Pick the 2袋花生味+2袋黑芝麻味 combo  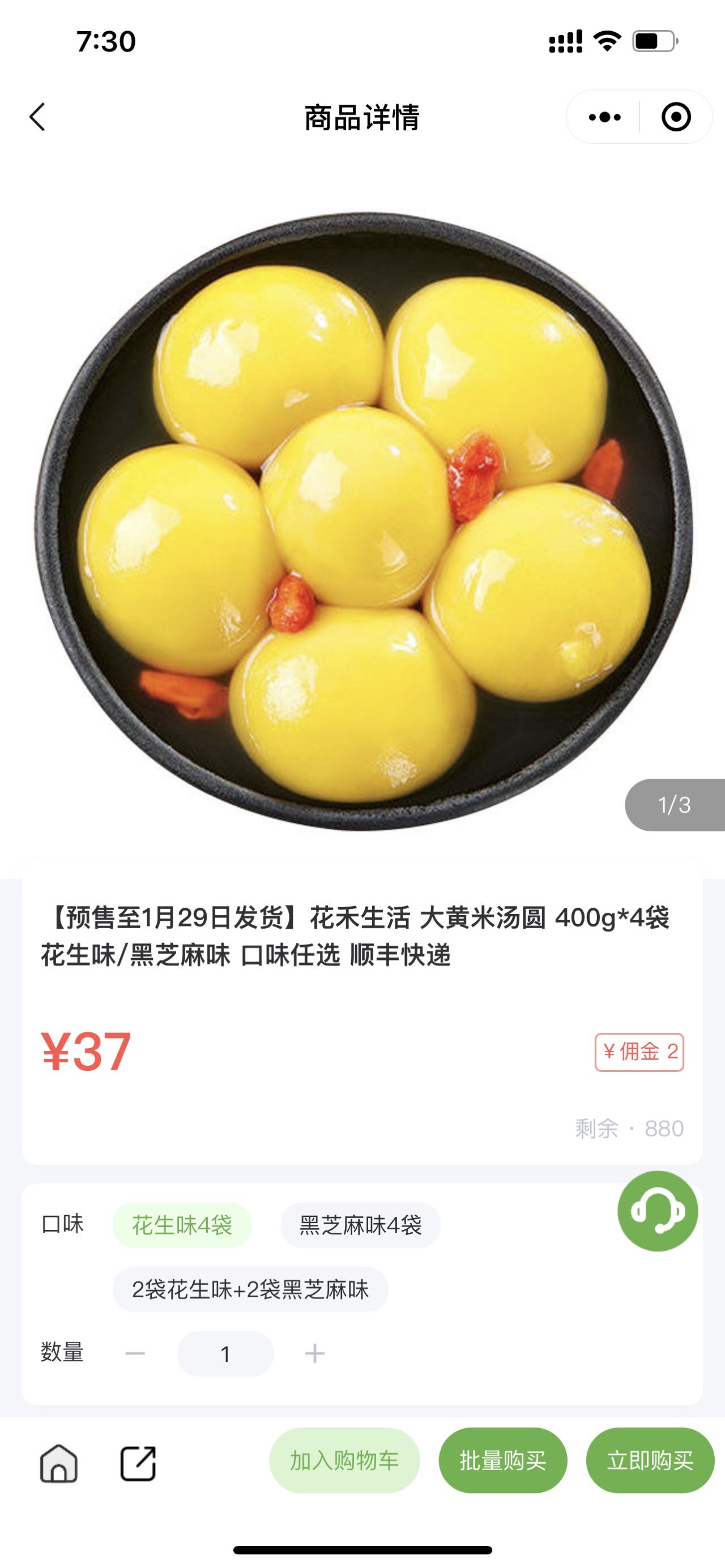pos(250,1289)
